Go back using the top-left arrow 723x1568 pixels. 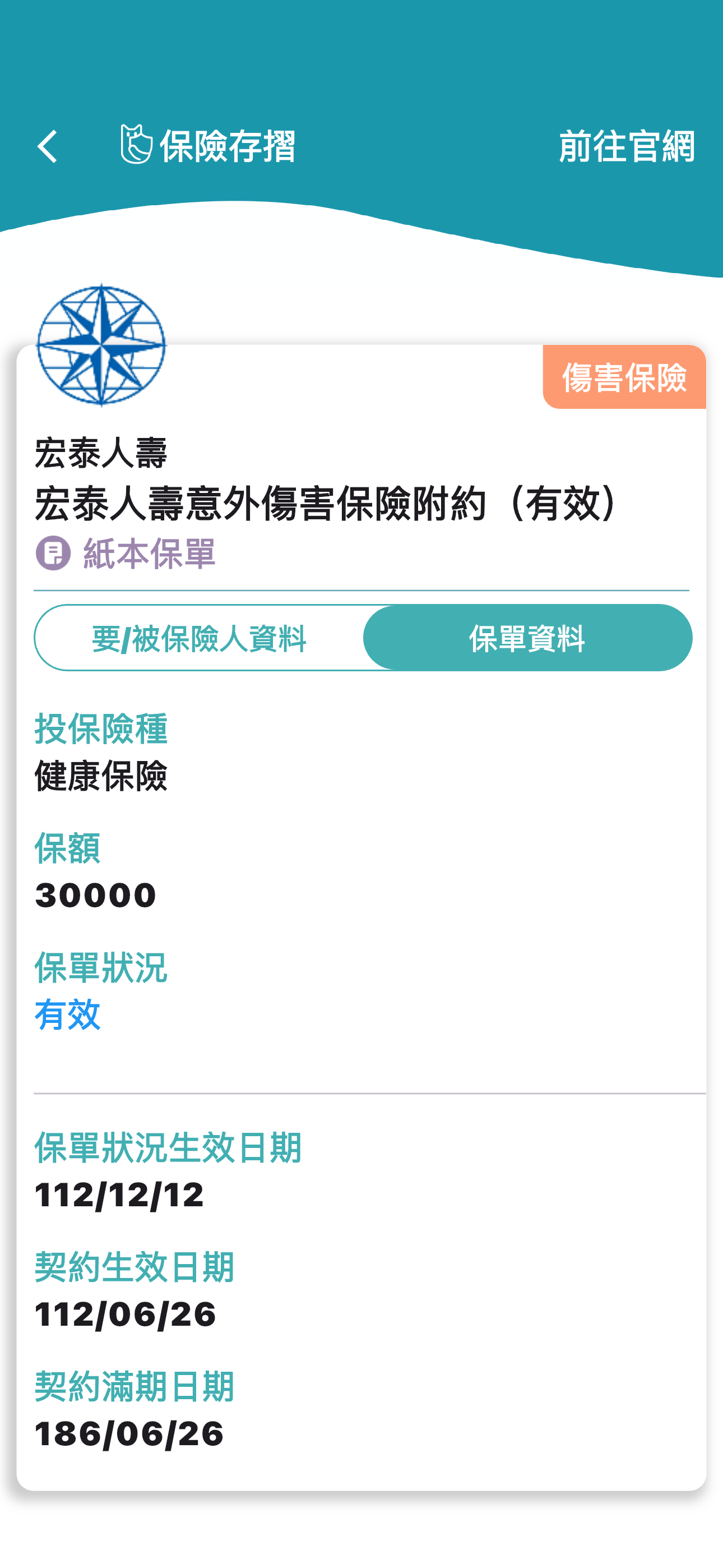pos(48,147)
